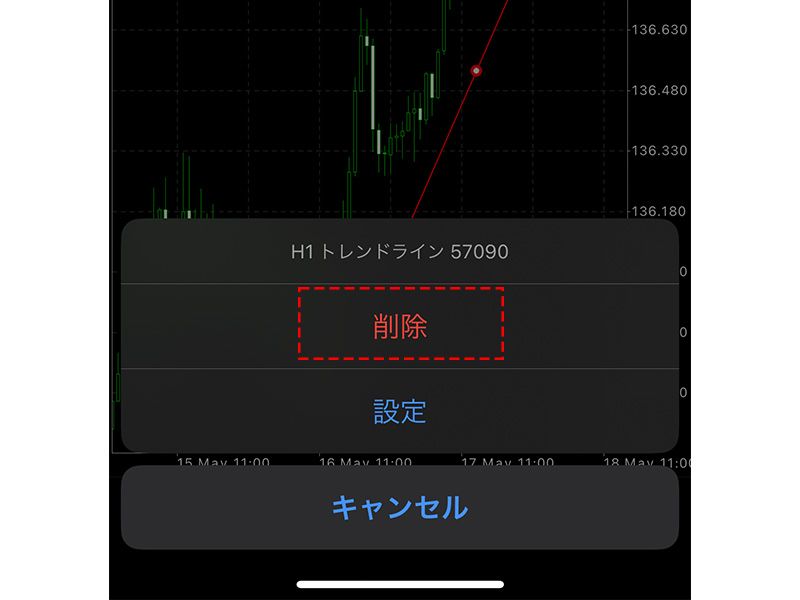The height and width of the screenshot is (600, 800).
Task: Delete the trendline via 削除
Action: (400, 325)
